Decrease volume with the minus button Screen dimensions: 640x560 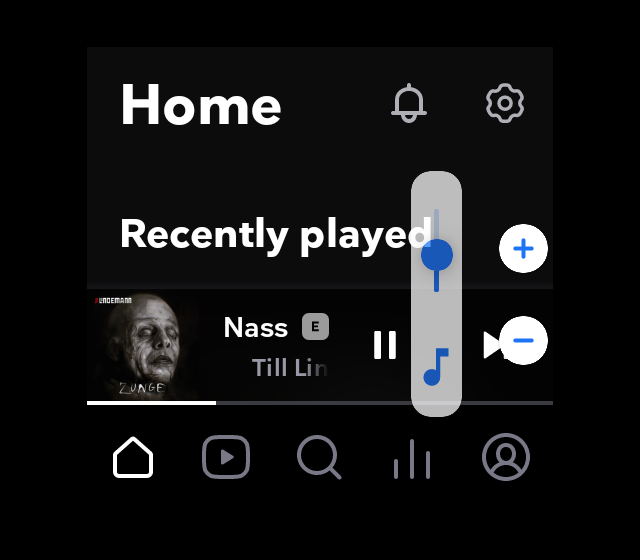tap(523, 341)
